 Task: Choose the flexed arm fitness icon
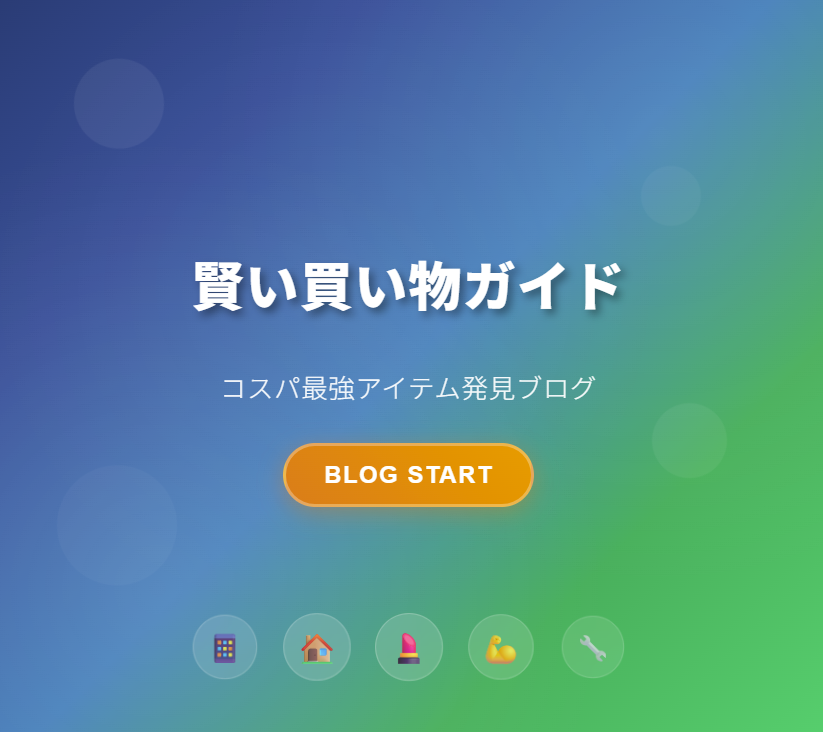(x=500, y=647)
